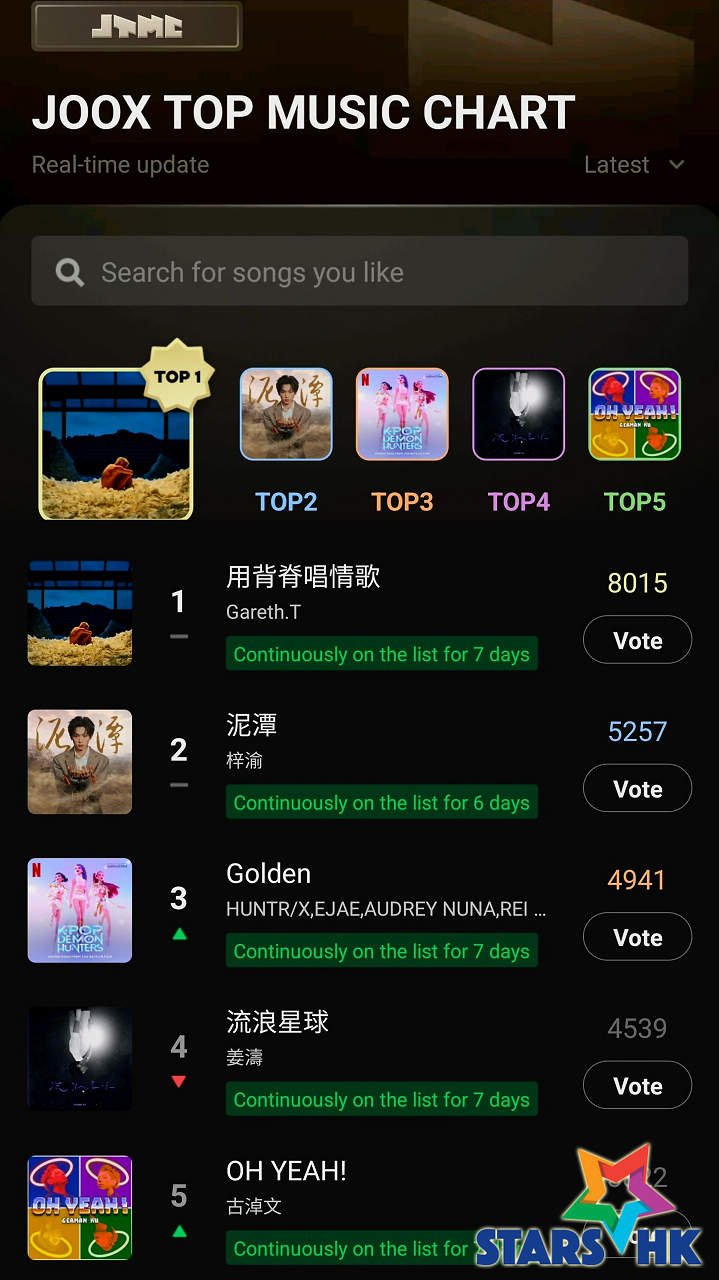Vote for 流浪星球 by 姜濤
This screenshot has width=719, height=1280.
tap(637, 1085)
